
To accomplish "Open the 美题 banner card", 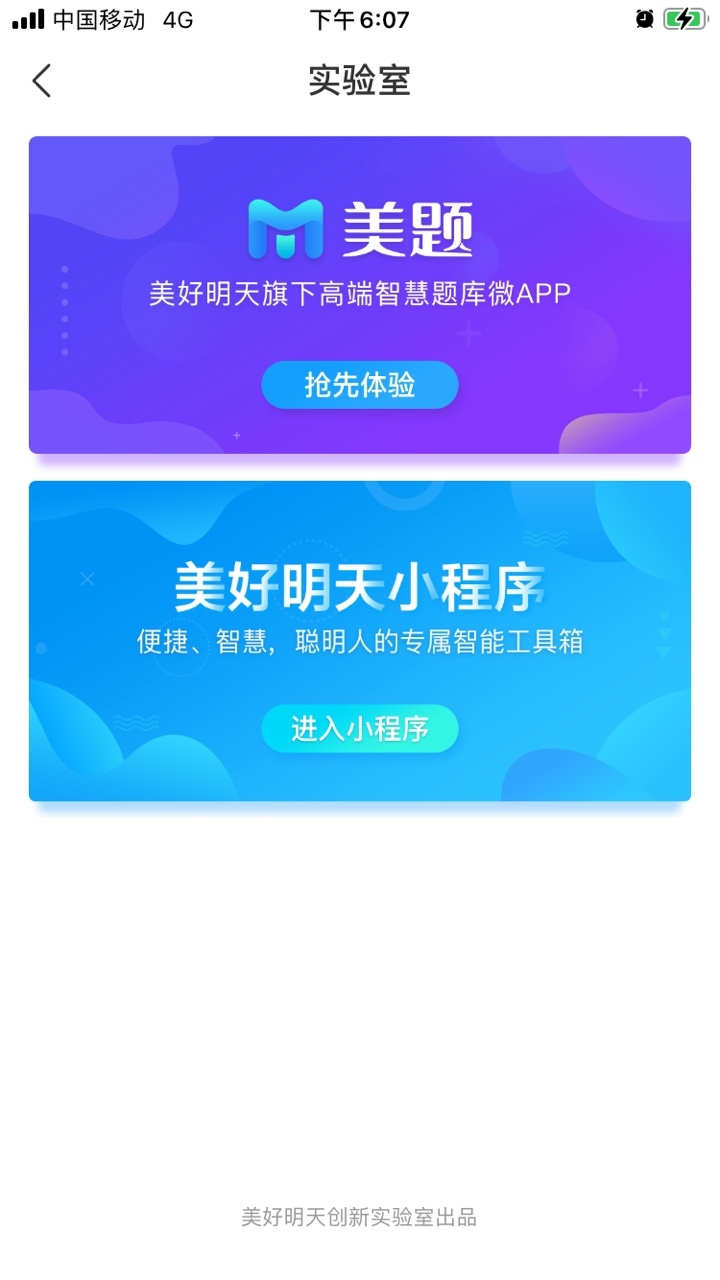I will pos(360,250).
